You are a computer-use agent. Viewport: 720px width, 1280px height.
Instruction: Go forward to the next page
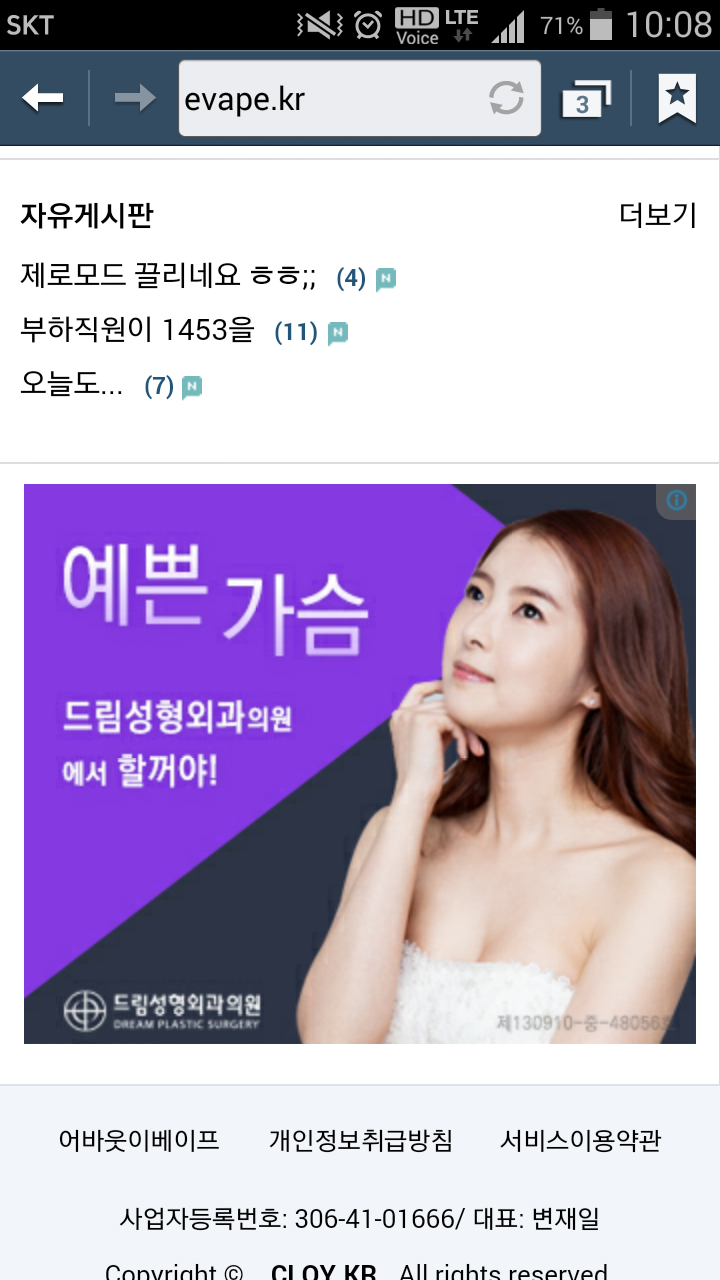pyautogui.click(x=134, y=98)
